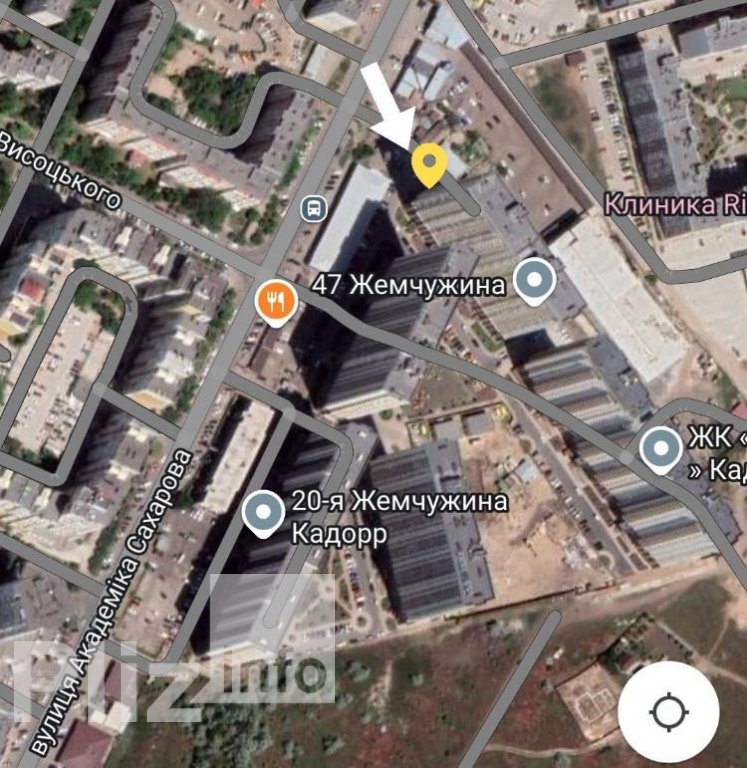Viewport: 747px width, 768px height.
Task: Open the 47 Жемчужина place marker
Action: (x=534, y=282)
